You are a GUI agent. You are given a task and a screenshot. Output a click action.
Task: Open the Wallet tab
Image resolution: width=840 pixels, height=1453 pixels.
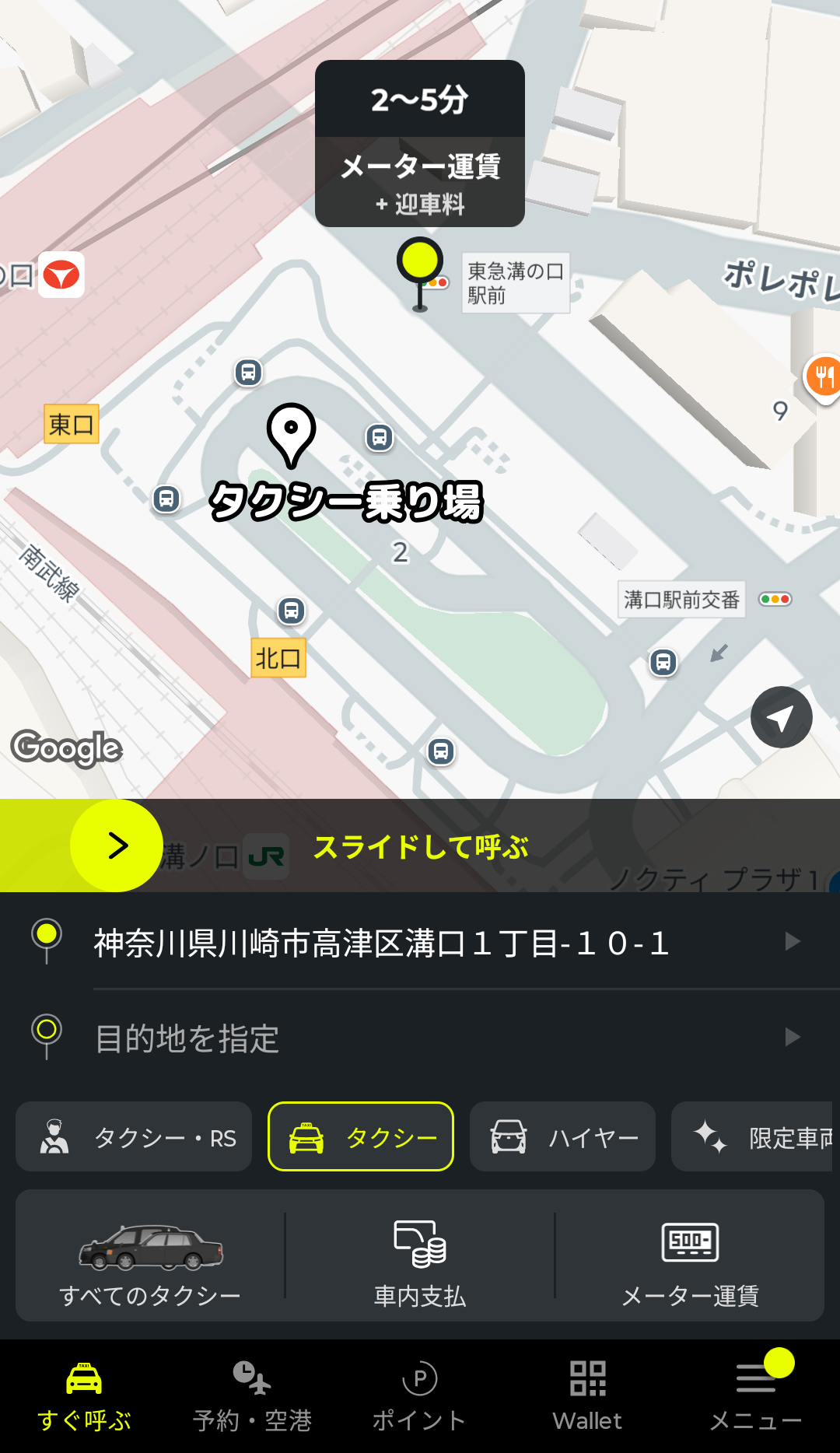(588, 1396)
